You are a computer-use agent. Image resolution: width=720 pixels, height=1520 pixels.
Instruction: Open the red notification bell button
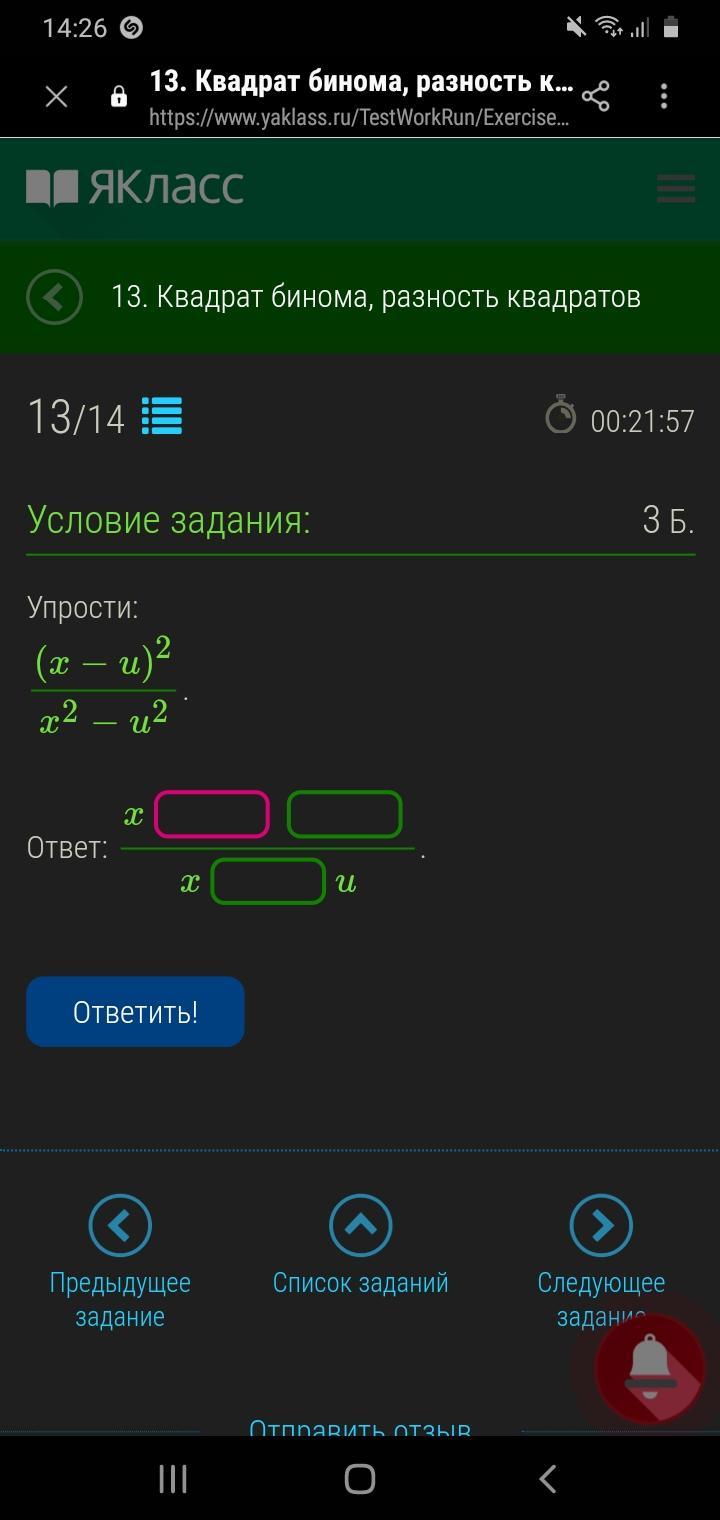pyautogui.click(x=650, y=1367)
